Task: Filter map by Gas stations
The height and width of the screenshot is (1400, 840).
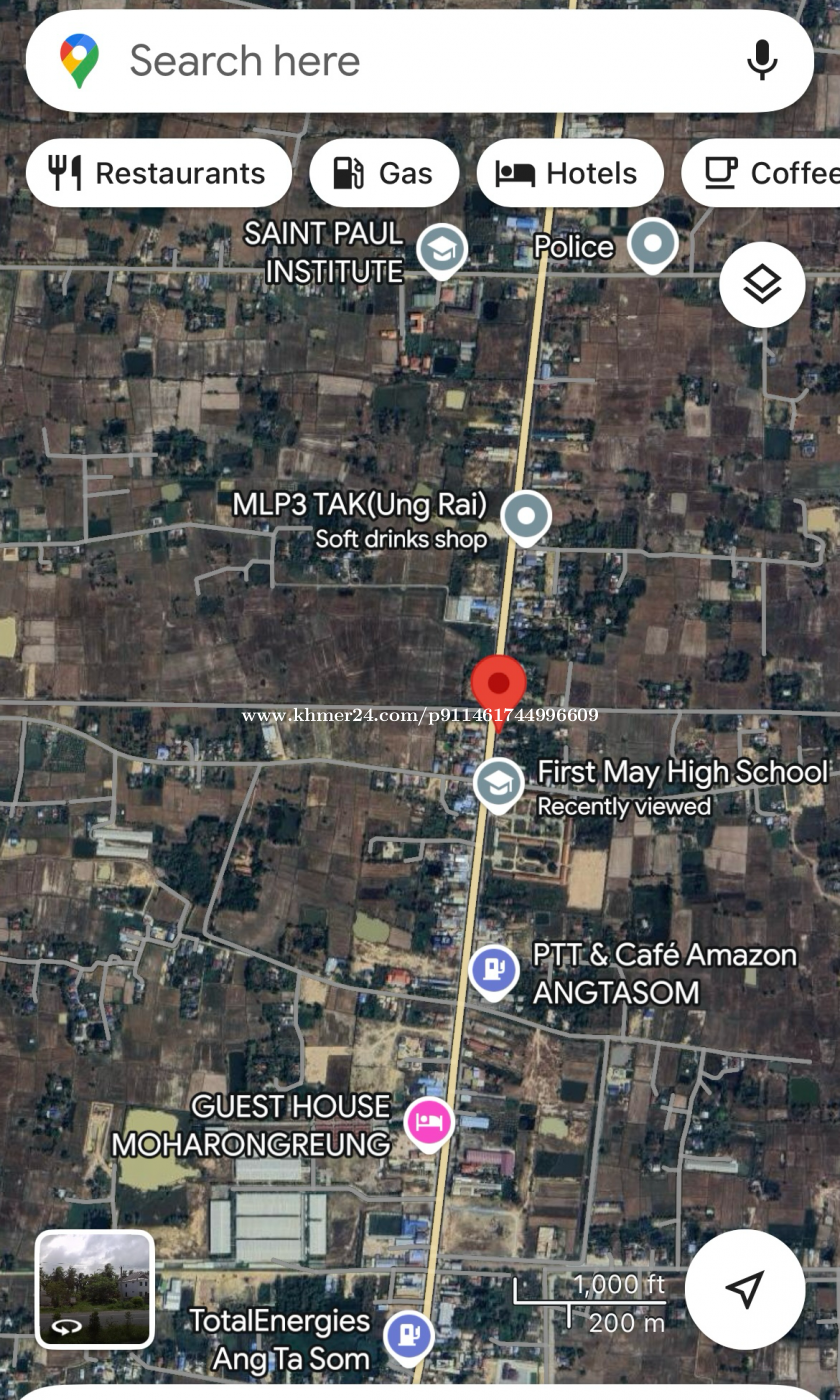Action: click(384, 173)
